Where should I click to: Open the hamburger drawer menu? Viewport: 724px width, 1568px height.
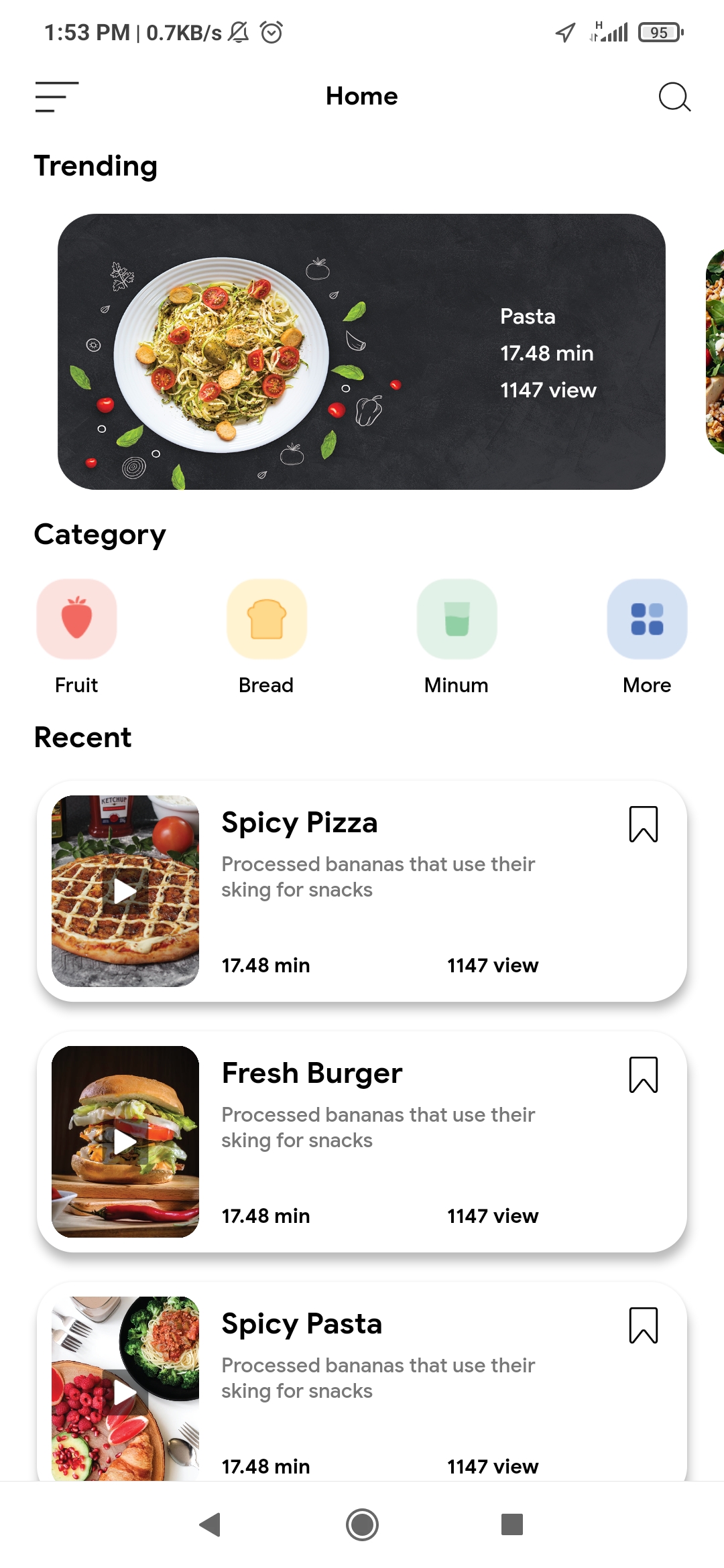(57, 96)
